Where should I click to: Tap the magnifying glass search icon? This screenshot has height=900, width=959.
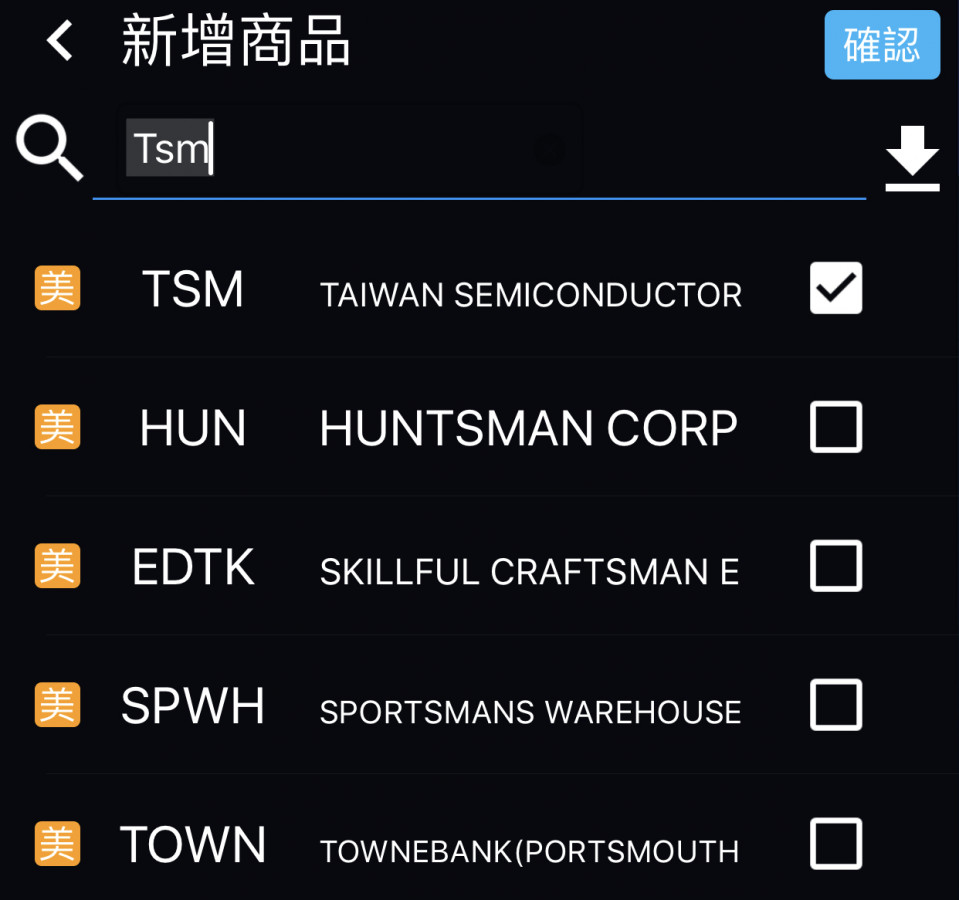pos(48,148)
